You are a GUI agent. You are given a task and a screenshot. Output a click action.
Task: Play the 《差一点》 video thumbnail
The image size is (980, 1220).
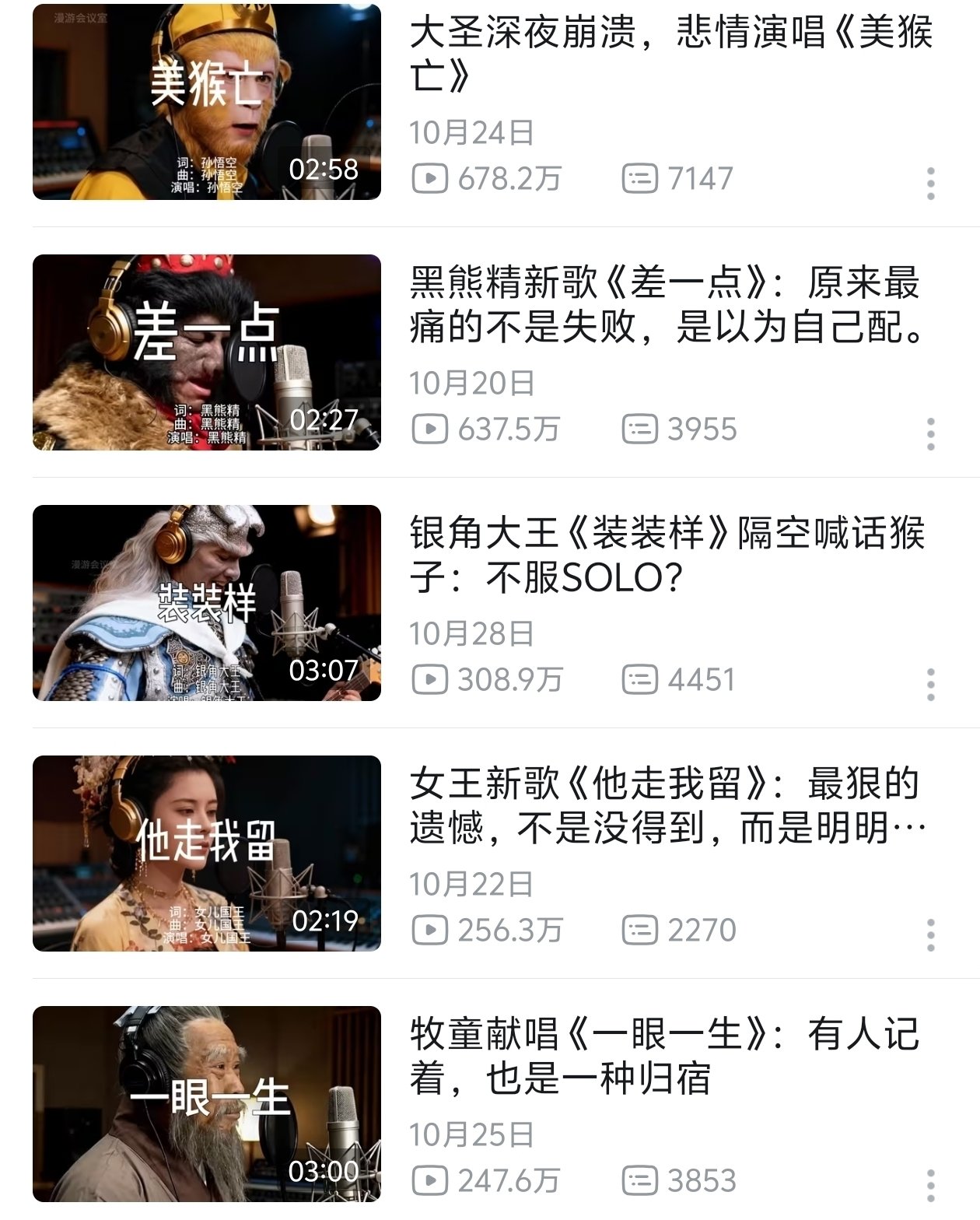[206, 352]
